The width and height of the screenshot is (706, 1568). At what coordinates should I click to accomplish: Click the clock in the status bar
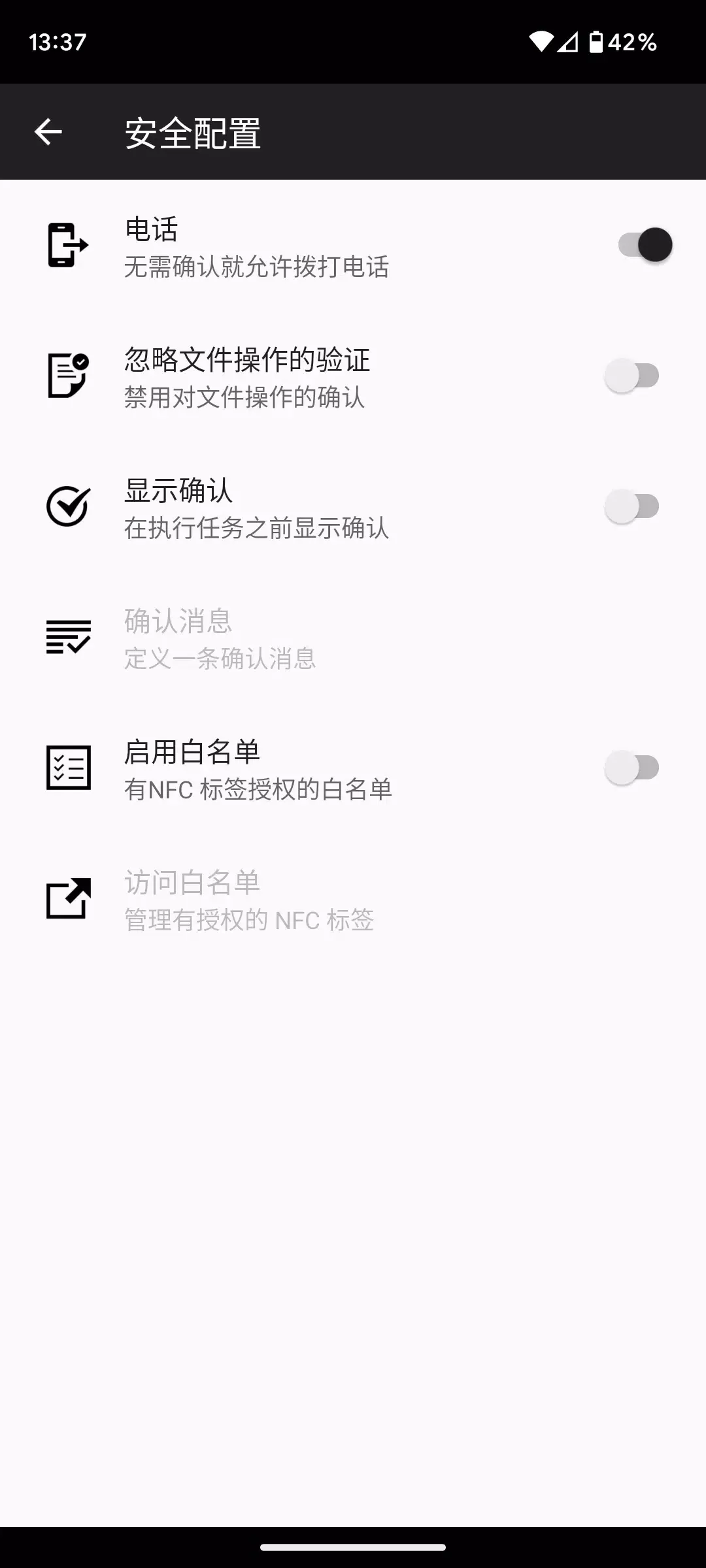(x=57, y=42)
